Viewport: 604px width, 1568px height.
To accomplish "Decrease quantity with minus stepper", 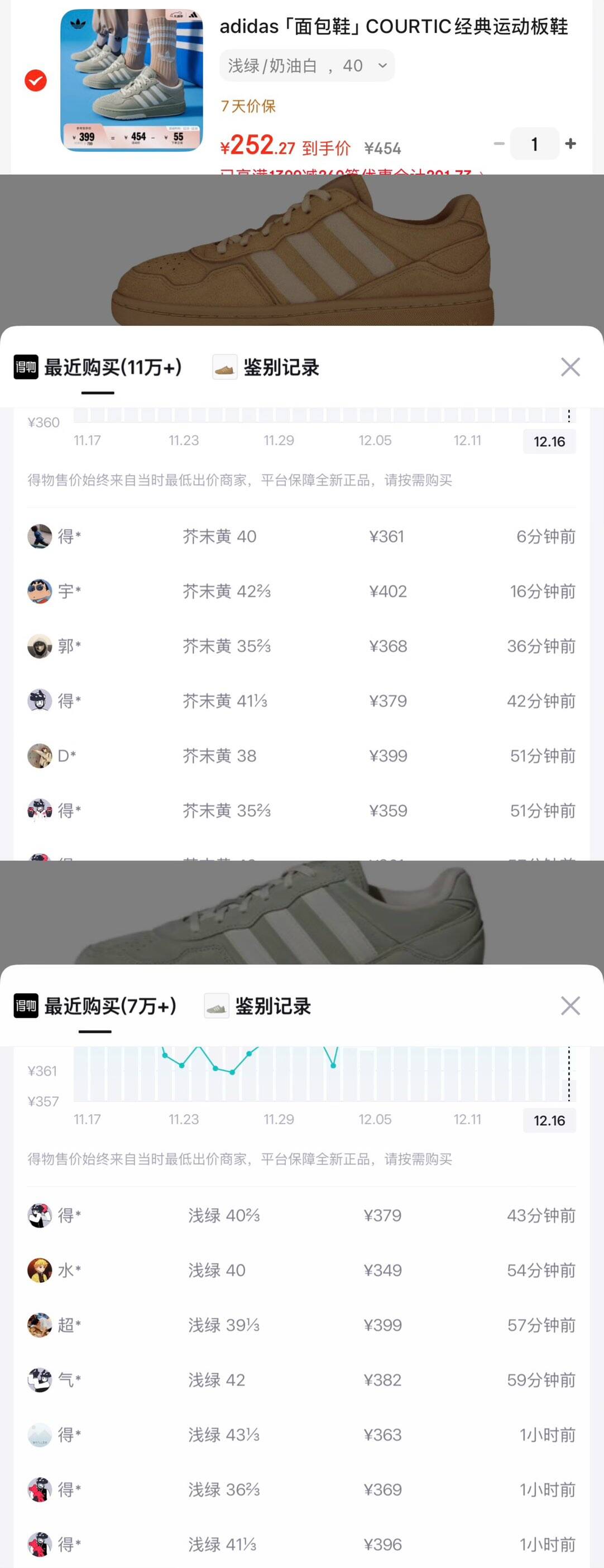I will (x=499, y=143).
